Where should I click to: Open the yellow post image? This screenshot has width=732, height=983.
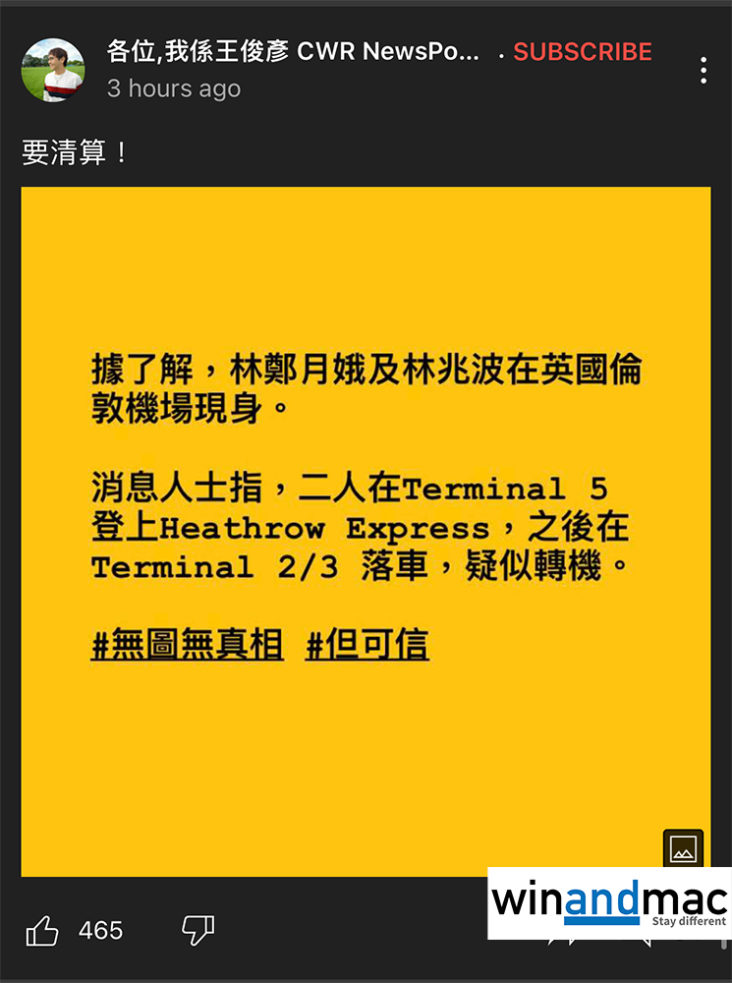coord(366,530)
